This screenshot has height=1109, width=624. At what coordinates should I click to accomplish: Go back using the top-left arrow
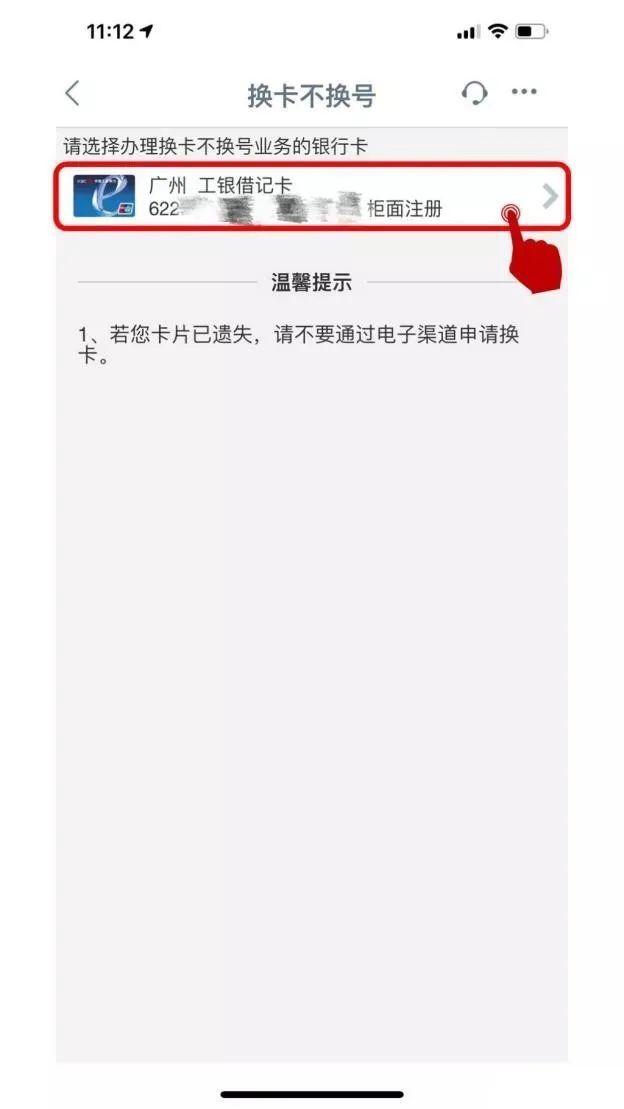[72, 93]
